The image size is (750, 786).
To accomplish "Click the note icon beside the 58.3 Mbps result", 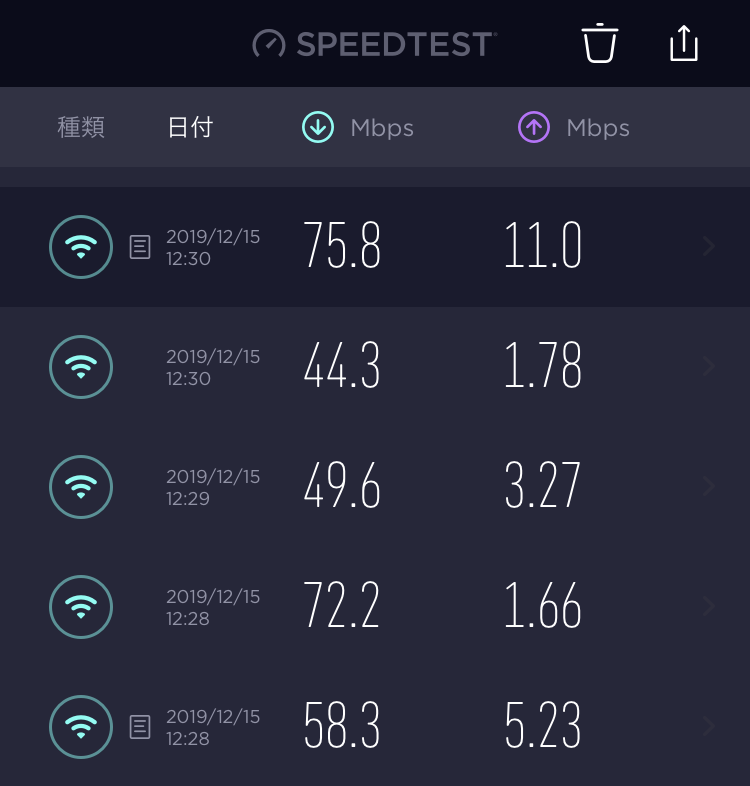I will point(139,727).
